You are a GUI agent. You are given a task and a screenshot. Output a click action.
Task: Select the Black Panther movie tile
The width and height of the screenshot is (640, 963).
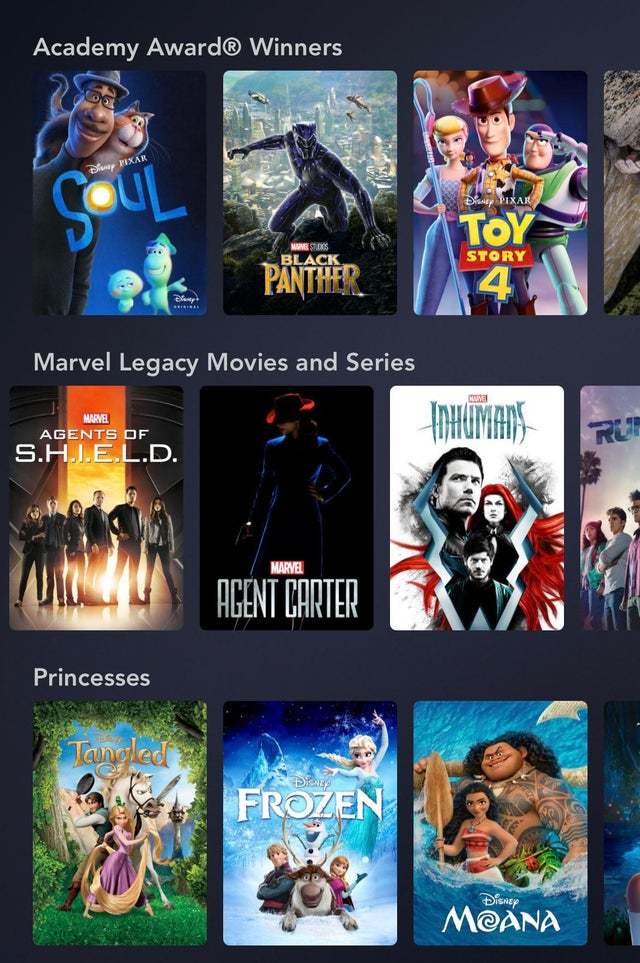309,193
